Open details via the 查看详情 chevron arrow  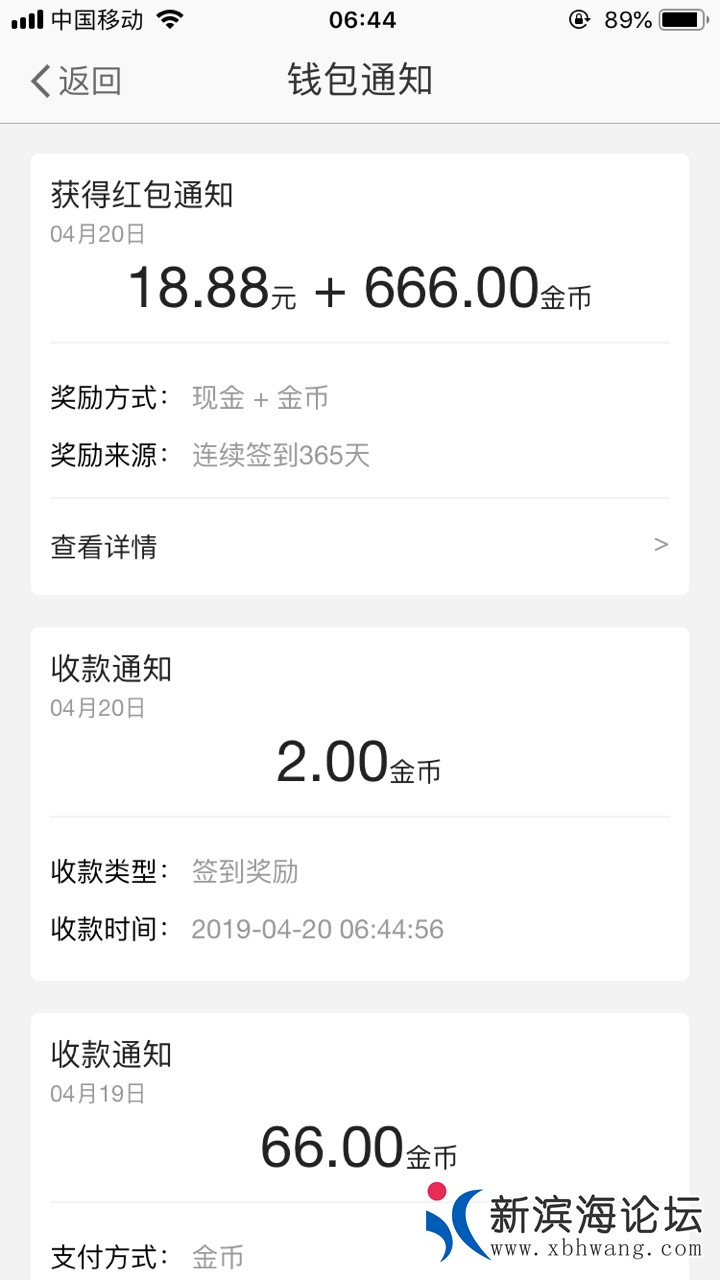(x=660, y=544)
